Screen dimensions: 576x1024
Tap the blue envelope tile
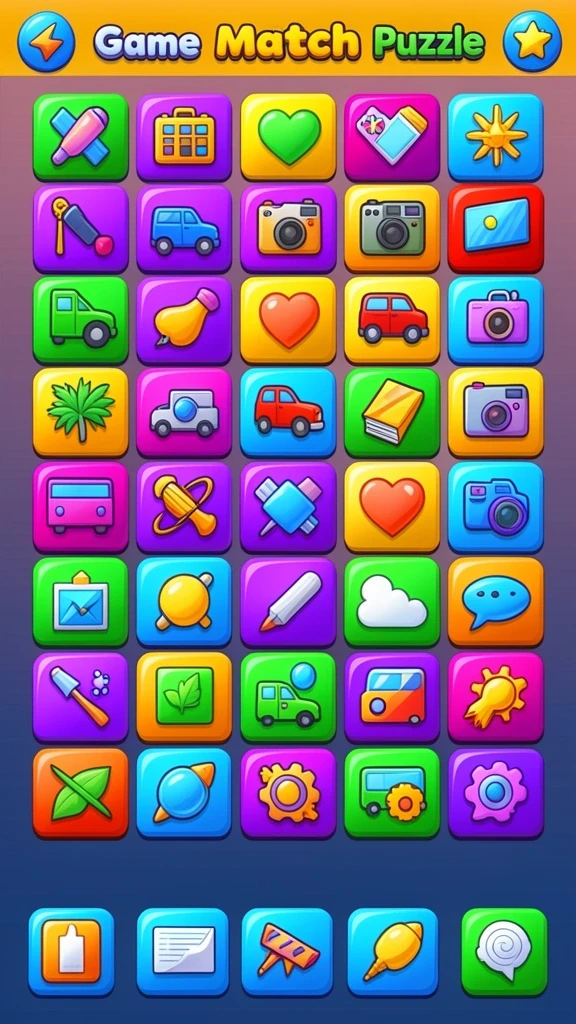click(x=81, y=601)
